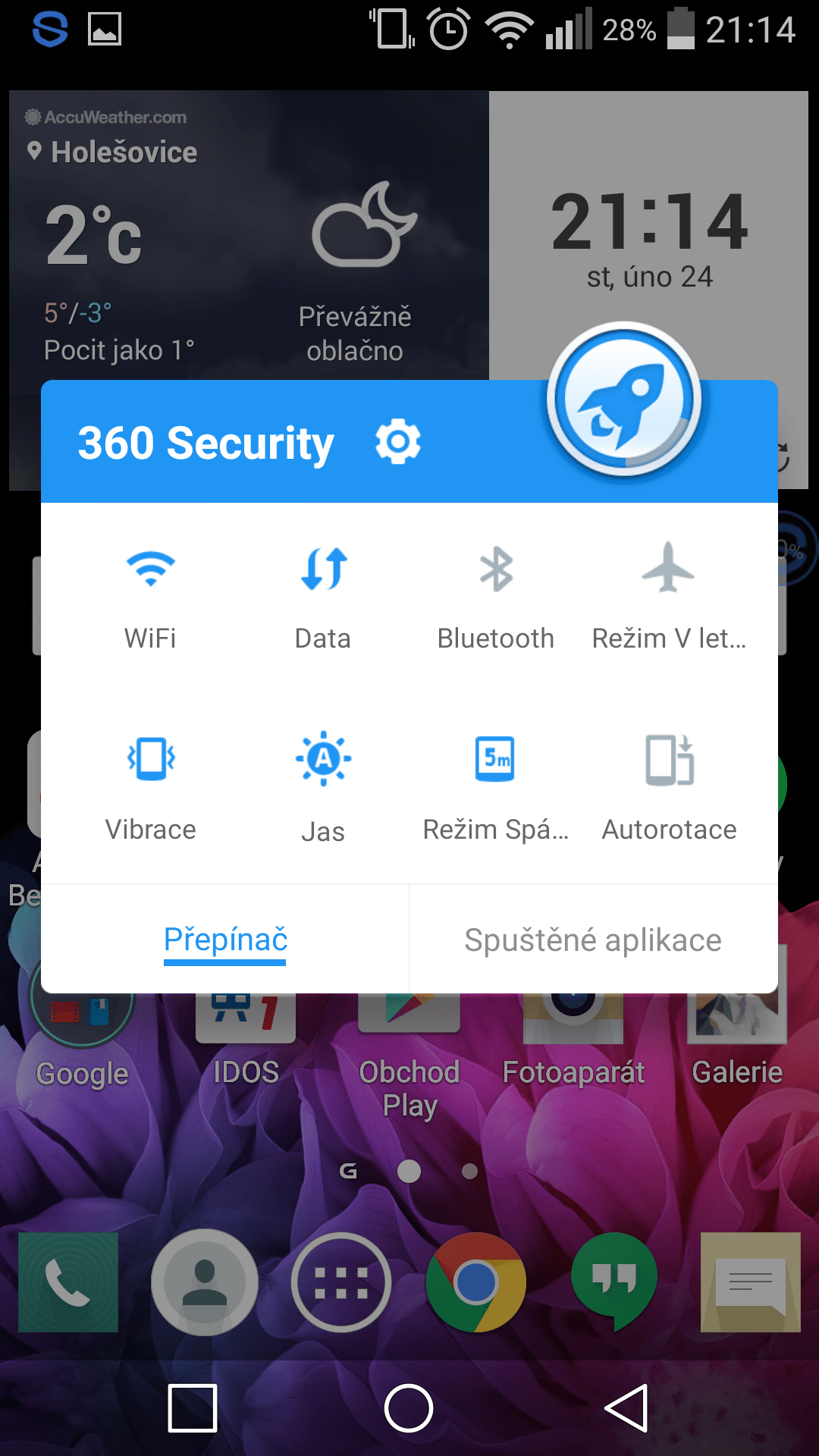Viewport: 819px width, 1456px height.
Task: Open the Phone dialer app
Action: 68,1282
